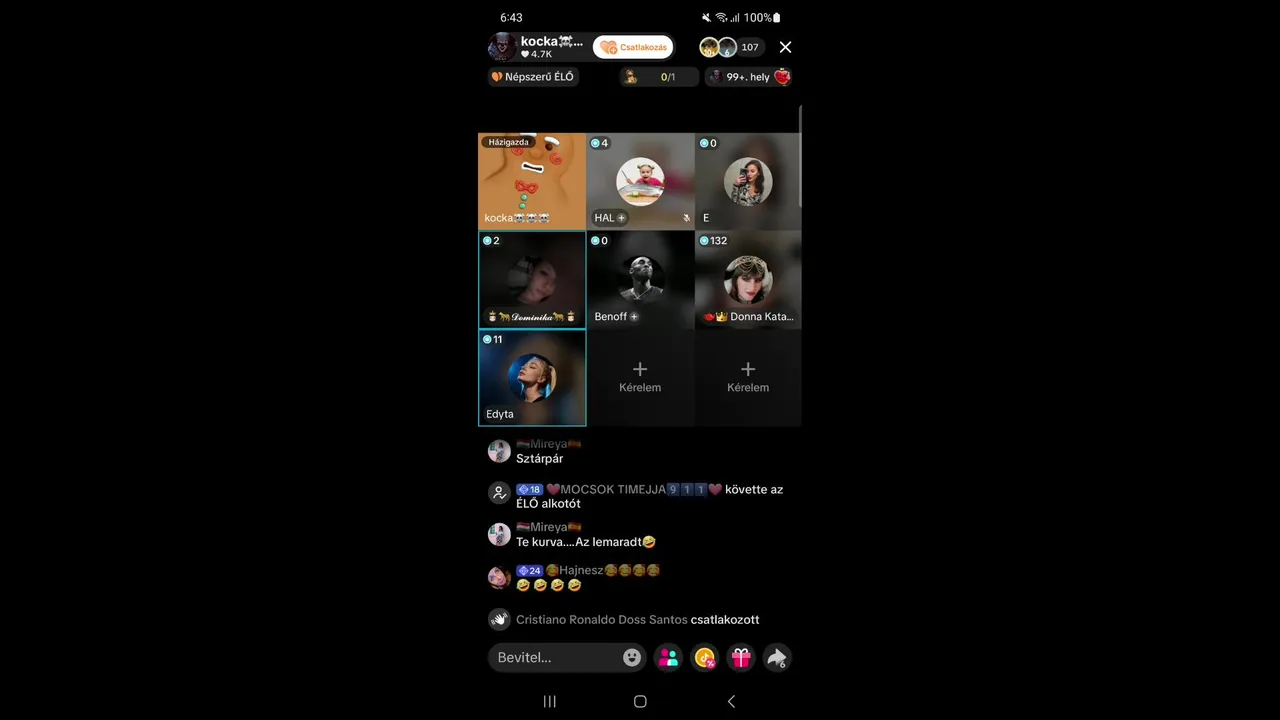Open HAL's guest tile
The width and height of the screenshot is (1280, 720).
pyautogui.click(x=640, y=182)
